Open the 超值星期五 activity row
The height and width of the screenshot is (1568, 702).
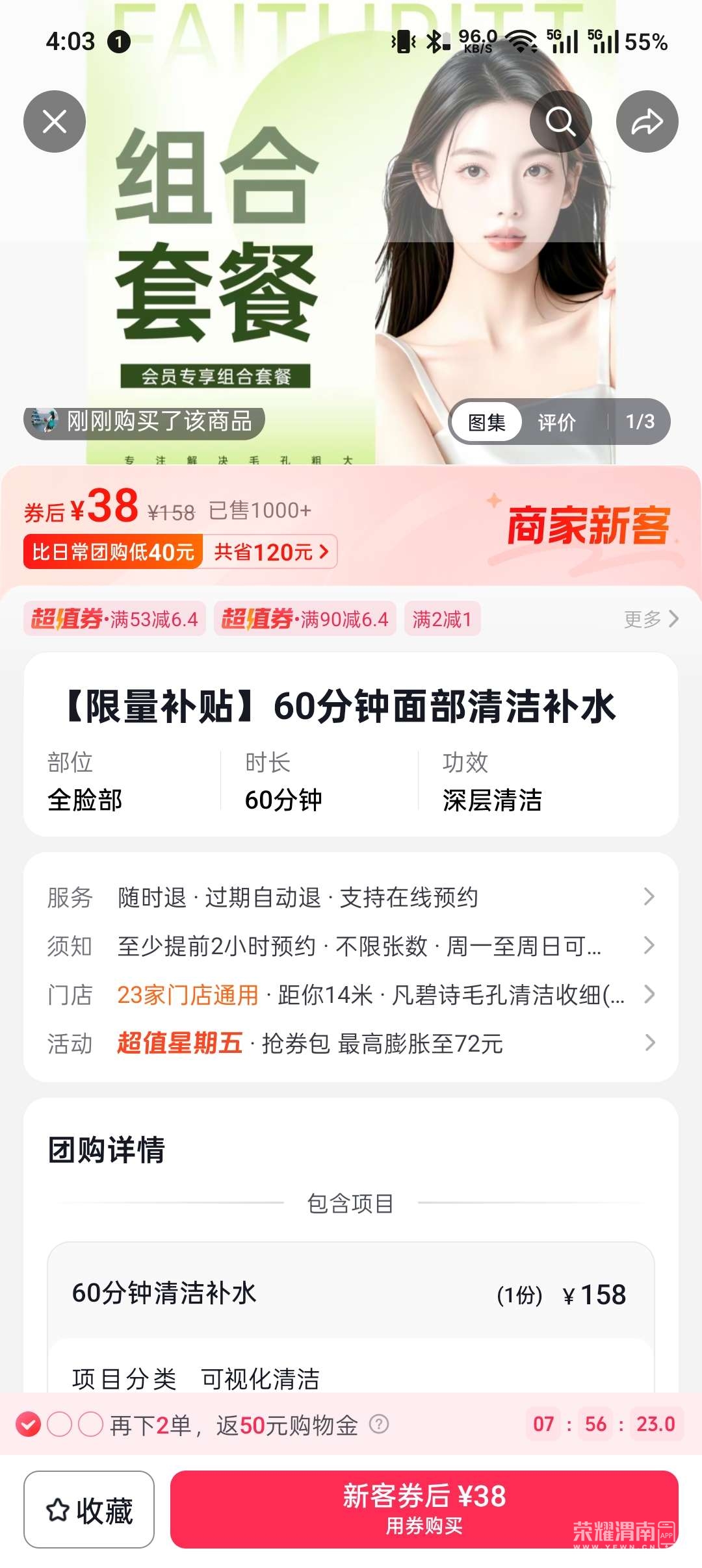click(x=351, y=1043)
